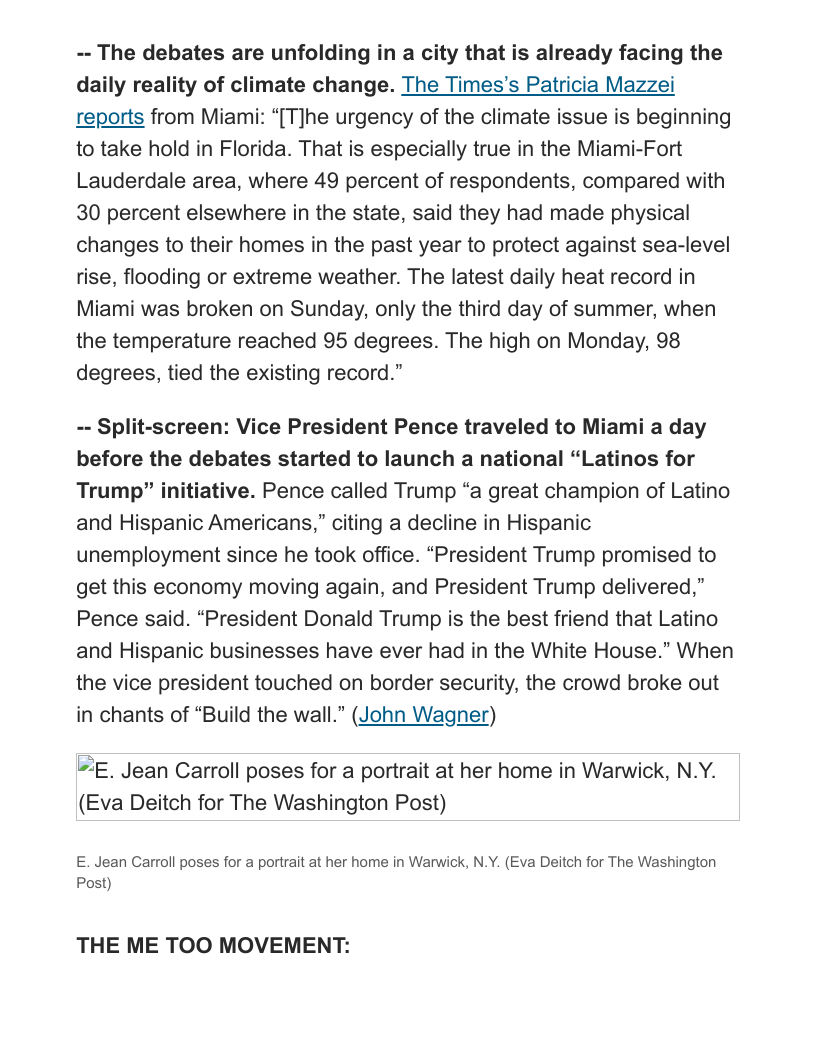Open the John Wagner link
Image resolution: width=816 pixels, height=1056 pixels.
423,715
